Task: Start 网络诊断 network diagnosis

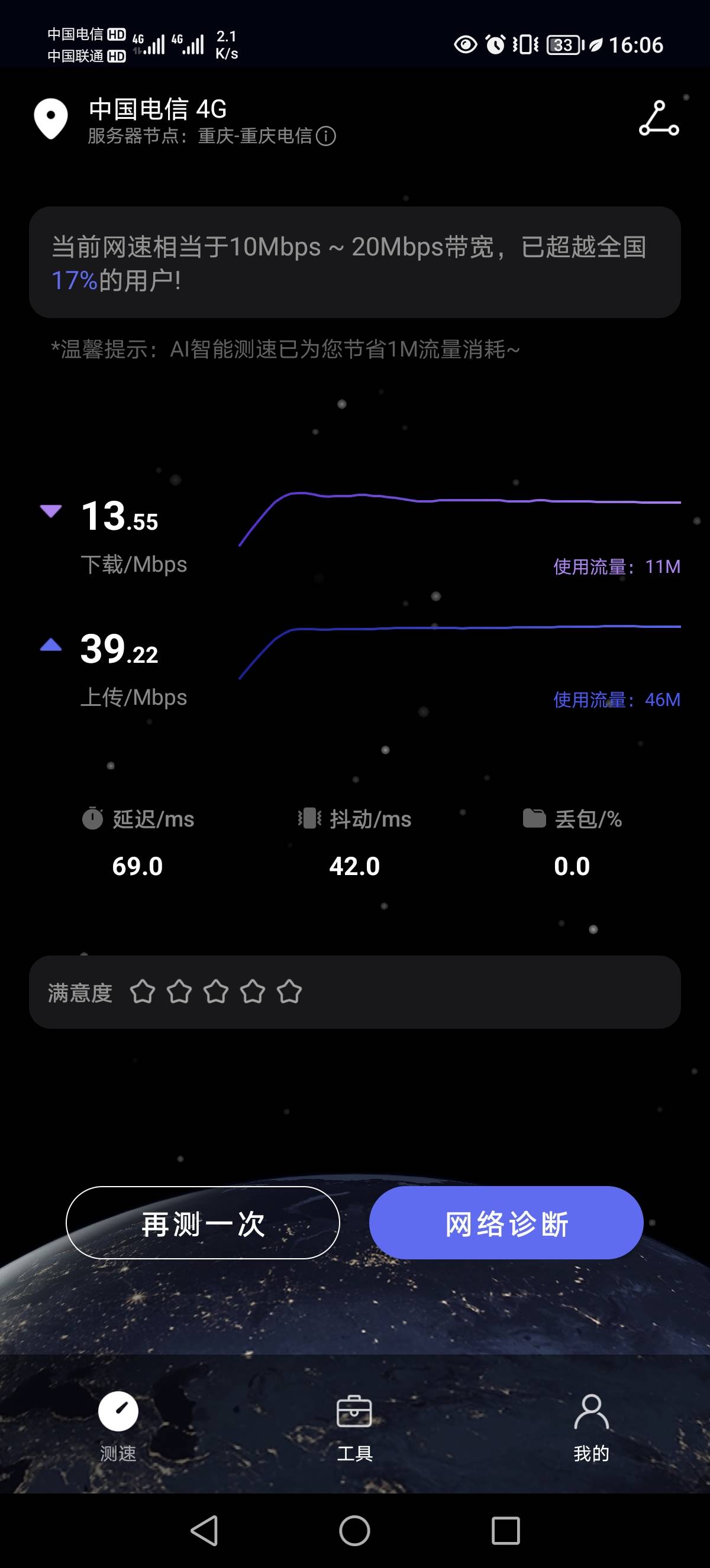Action: point(506,1223)
